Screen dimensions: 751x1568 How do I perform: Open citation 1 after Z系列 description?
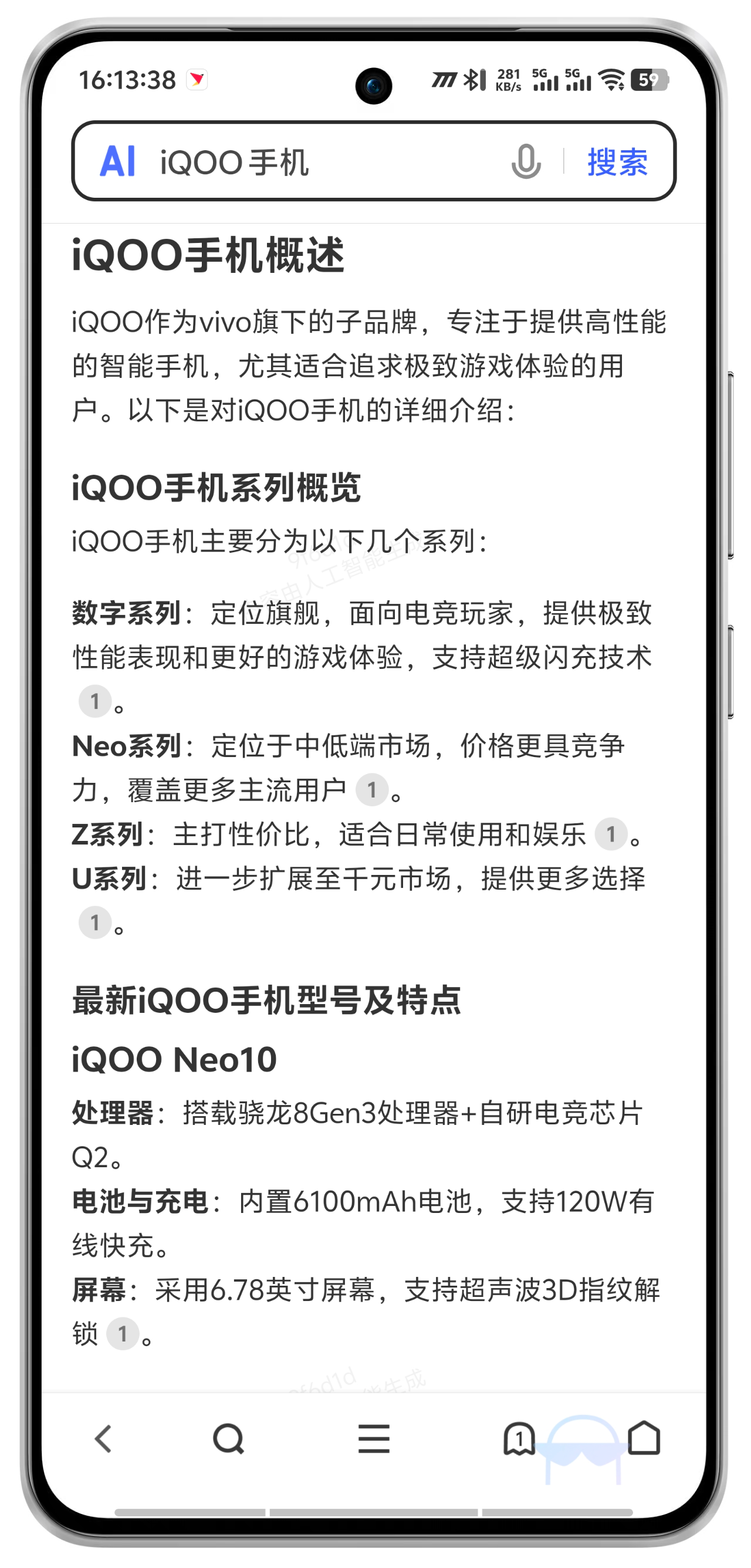(x=611, y=834)
